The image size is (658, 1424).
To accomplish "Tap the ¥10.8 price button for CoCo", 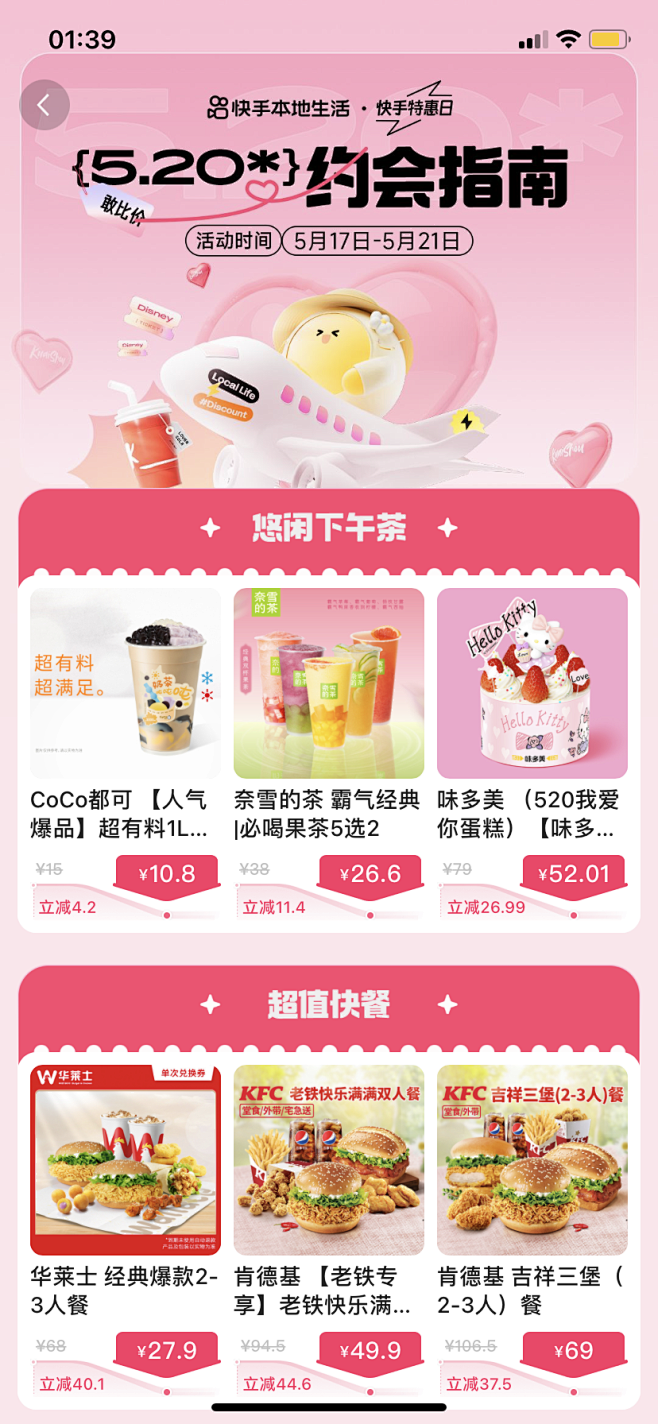I will (x=167, y=874).
